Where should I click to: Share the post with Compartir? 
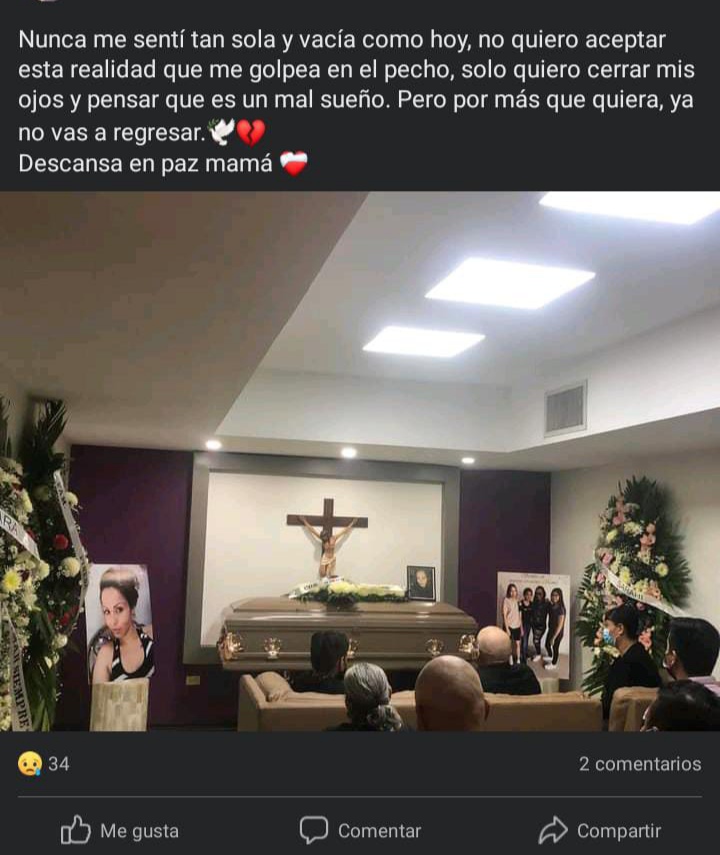click(x=600, y=830)
